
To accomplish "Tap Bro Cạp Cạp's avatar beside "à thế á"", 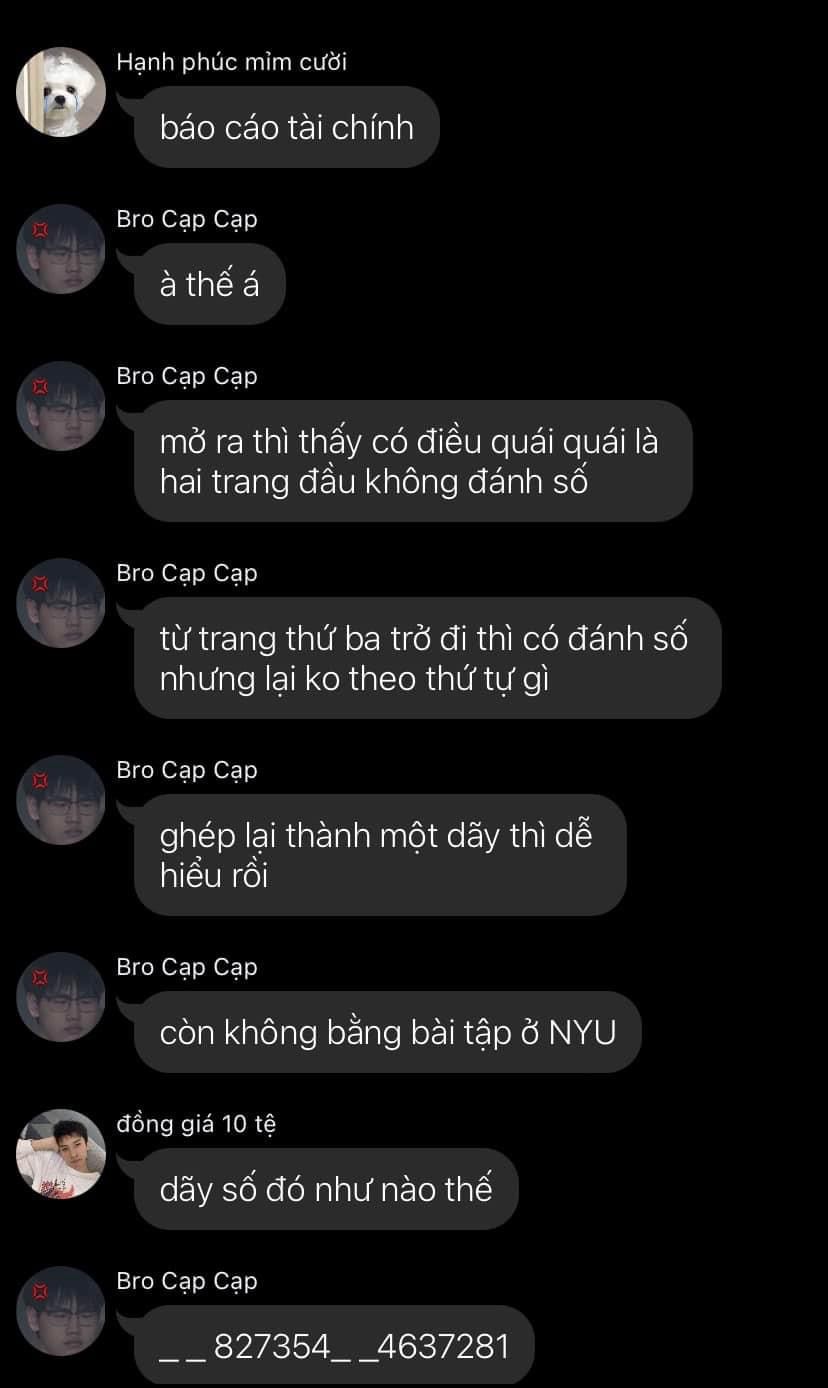I will (61, 249).
